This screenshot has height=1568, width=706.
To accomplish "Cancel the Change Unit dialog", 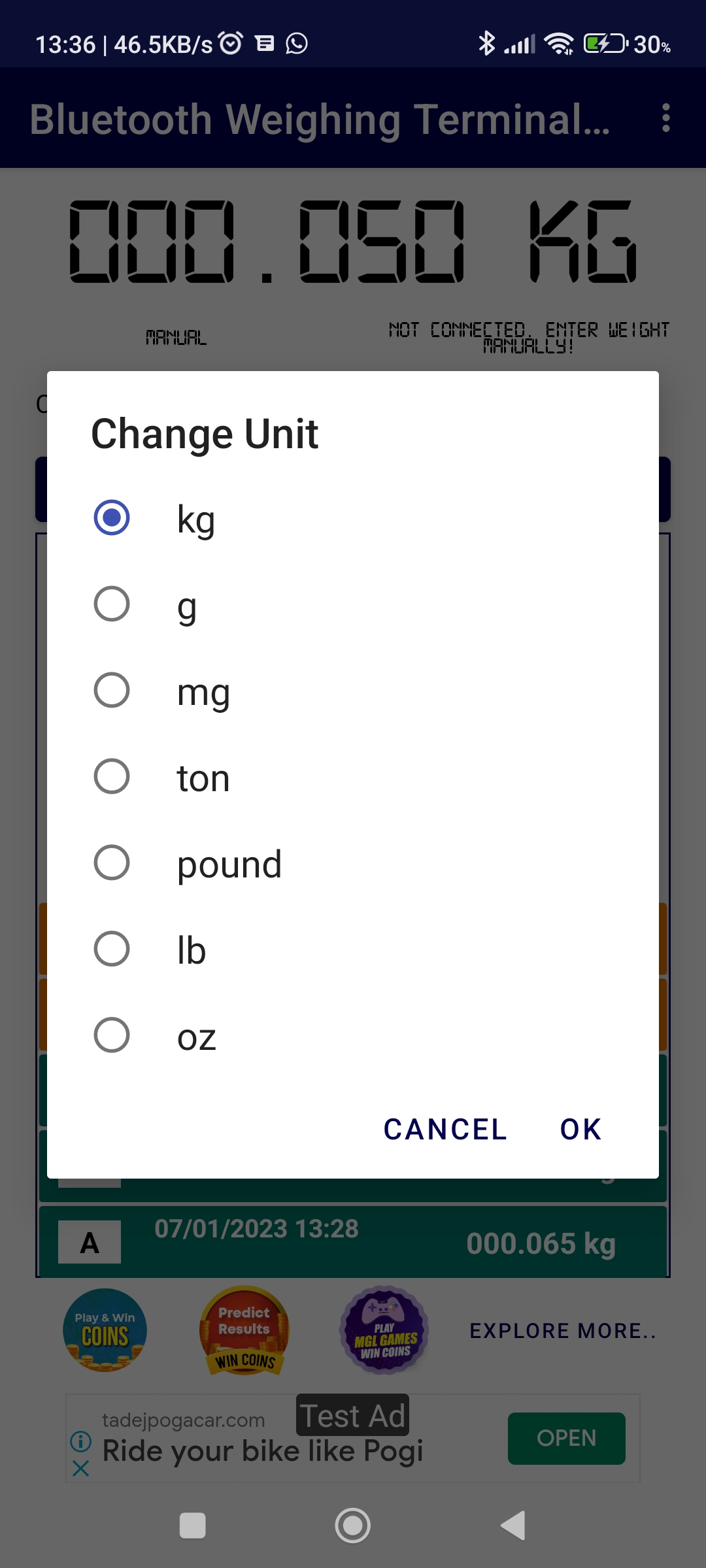I will (x=445, y=1129).
